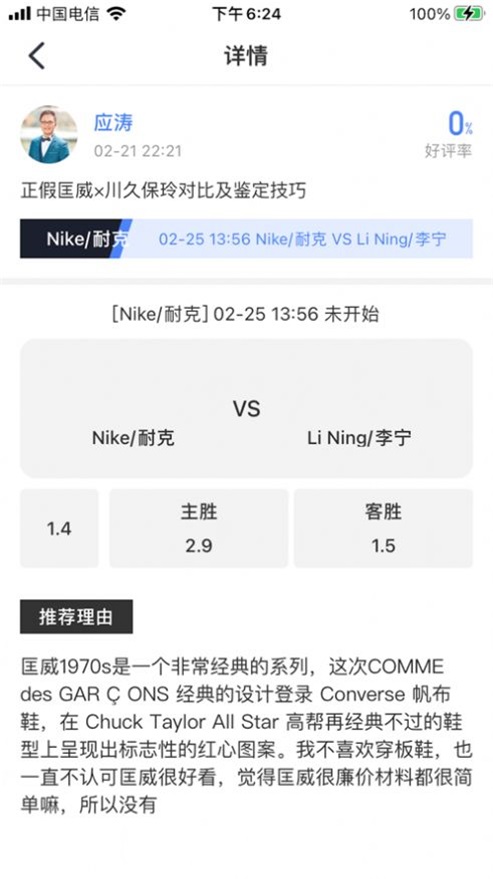
Task: Select the 1.4 odds box
Action: (59, 528)
